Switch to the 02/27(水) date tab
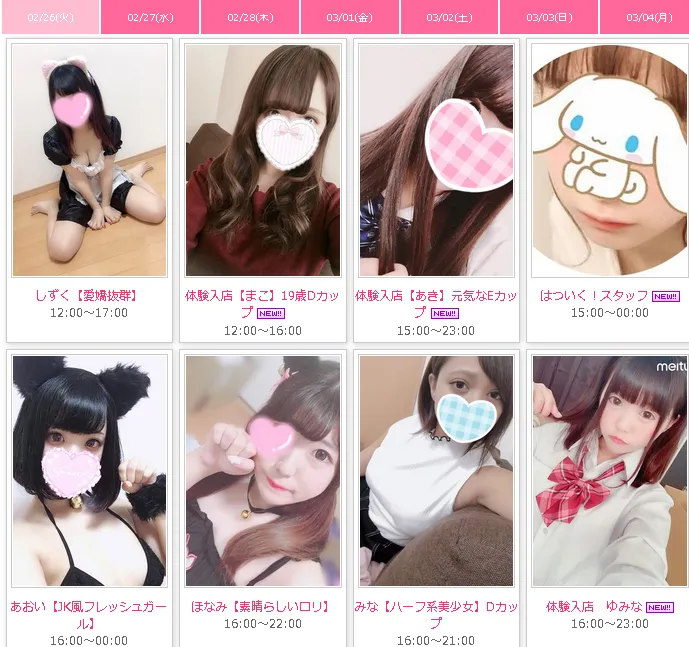 [x=150, y=17]
